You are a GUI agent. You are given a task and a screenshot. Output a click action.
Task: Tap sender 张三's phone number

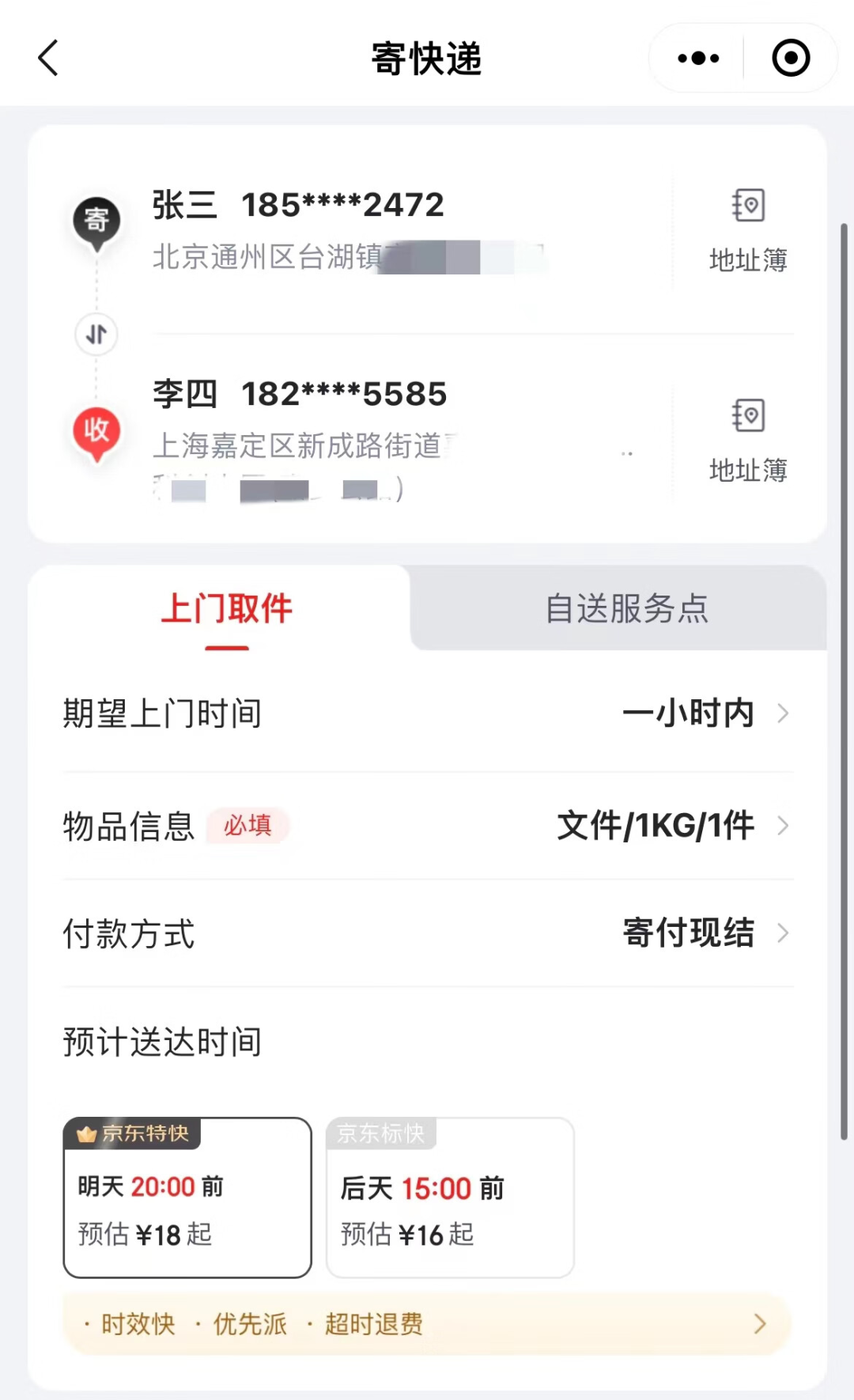(343, 204)
